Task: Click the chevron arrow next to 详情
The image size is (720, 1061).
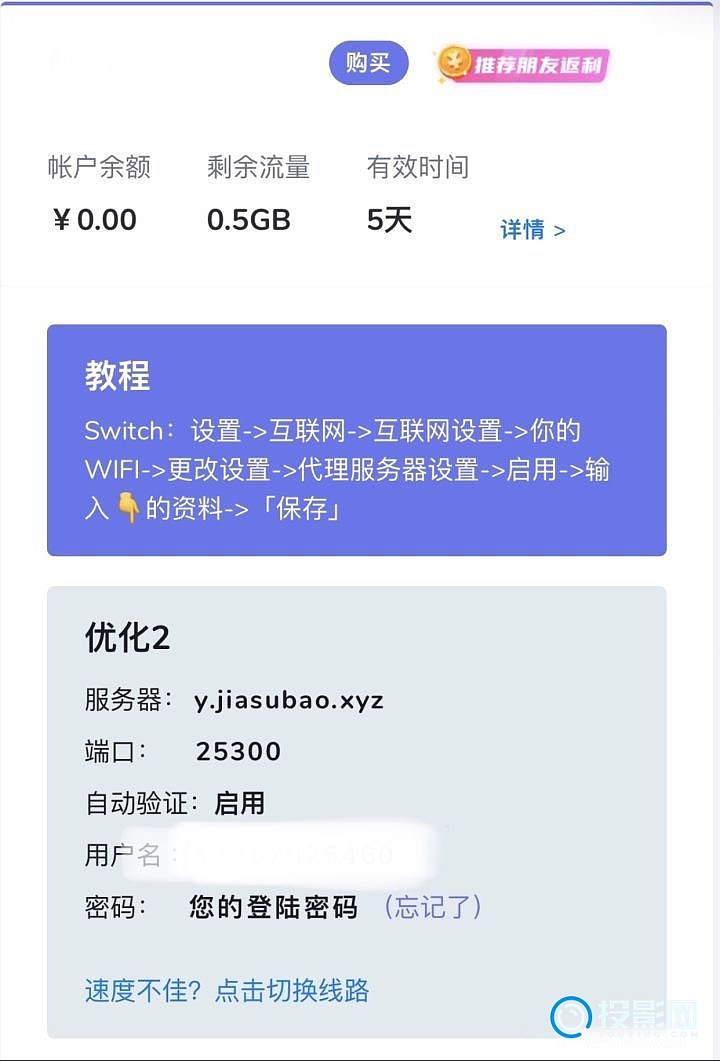Action: 562,230
